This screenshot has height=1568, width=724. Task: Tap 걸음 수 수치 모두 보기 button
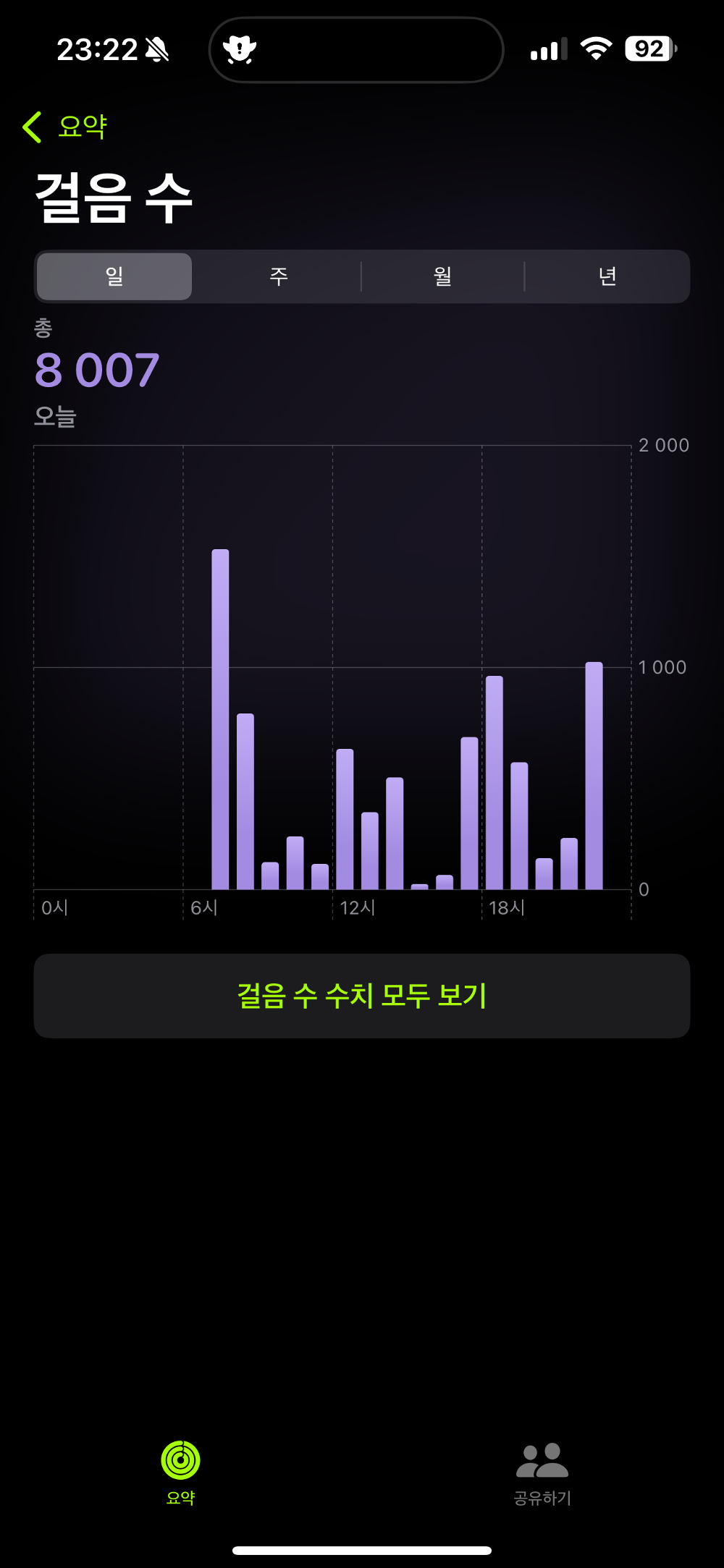362,995
